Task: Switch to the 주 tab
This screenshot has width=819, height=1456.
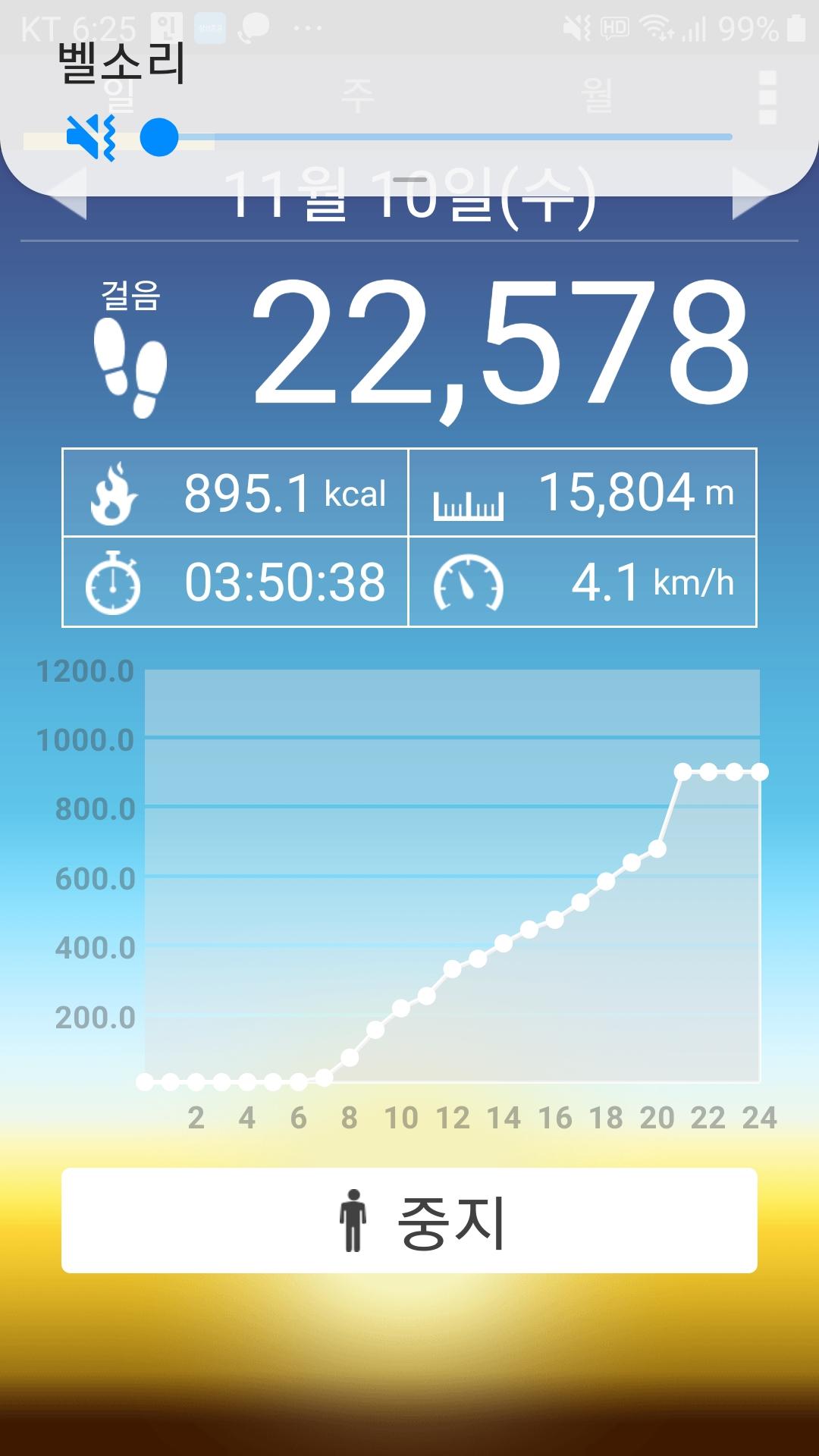Action: [x=357, y=96]
